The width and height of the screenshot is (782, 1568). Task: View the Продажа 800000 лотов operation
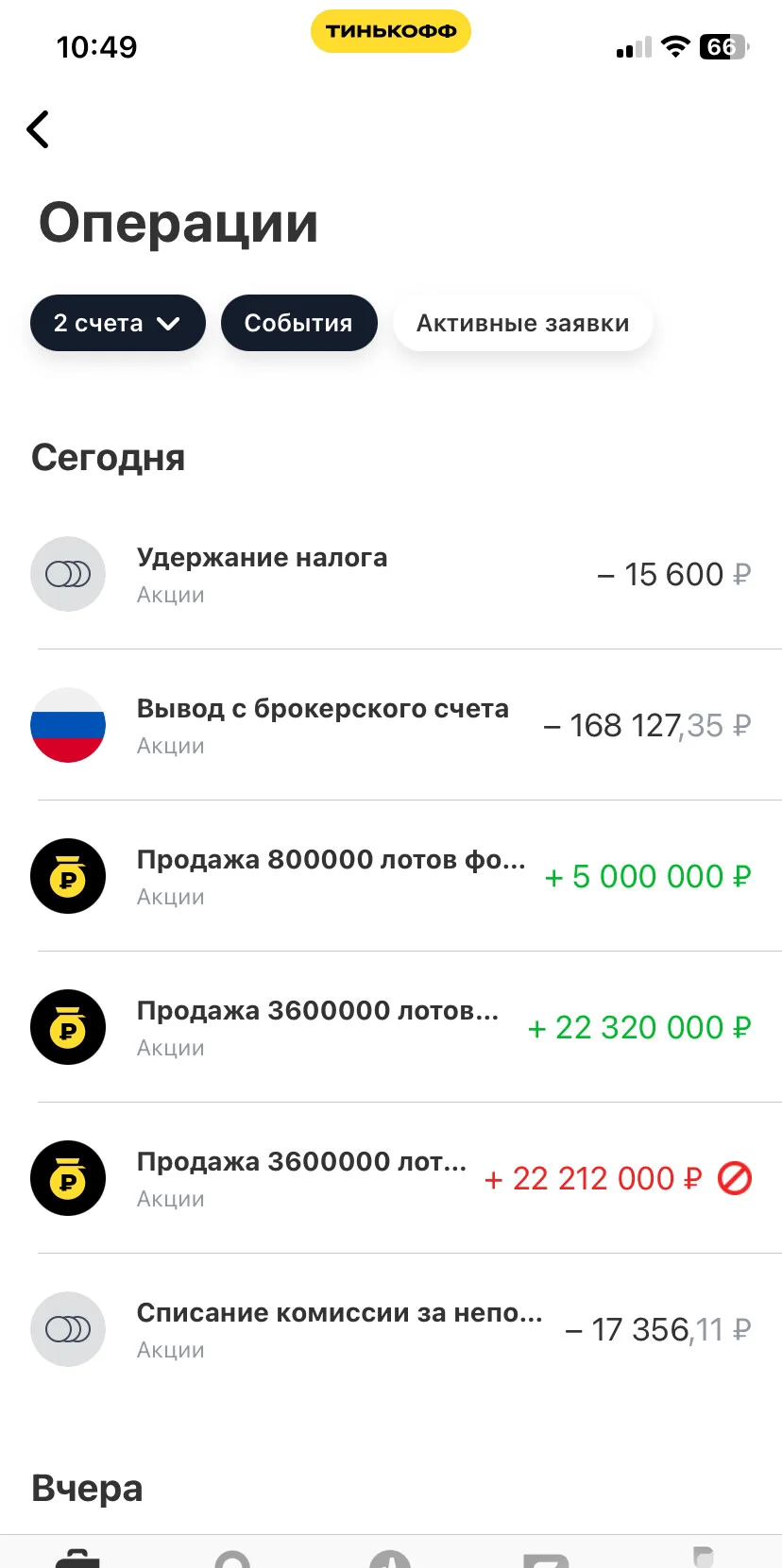(x=391, y=876)
